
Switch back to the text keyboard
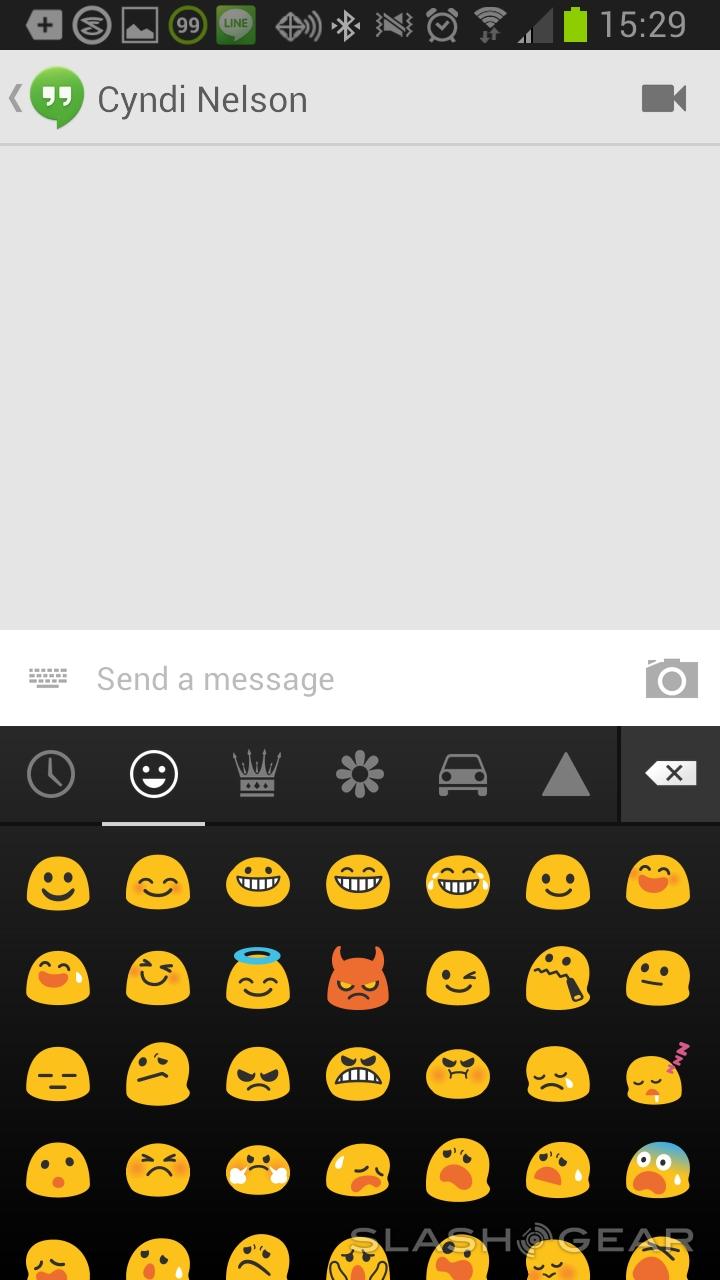tap(48, 679)
